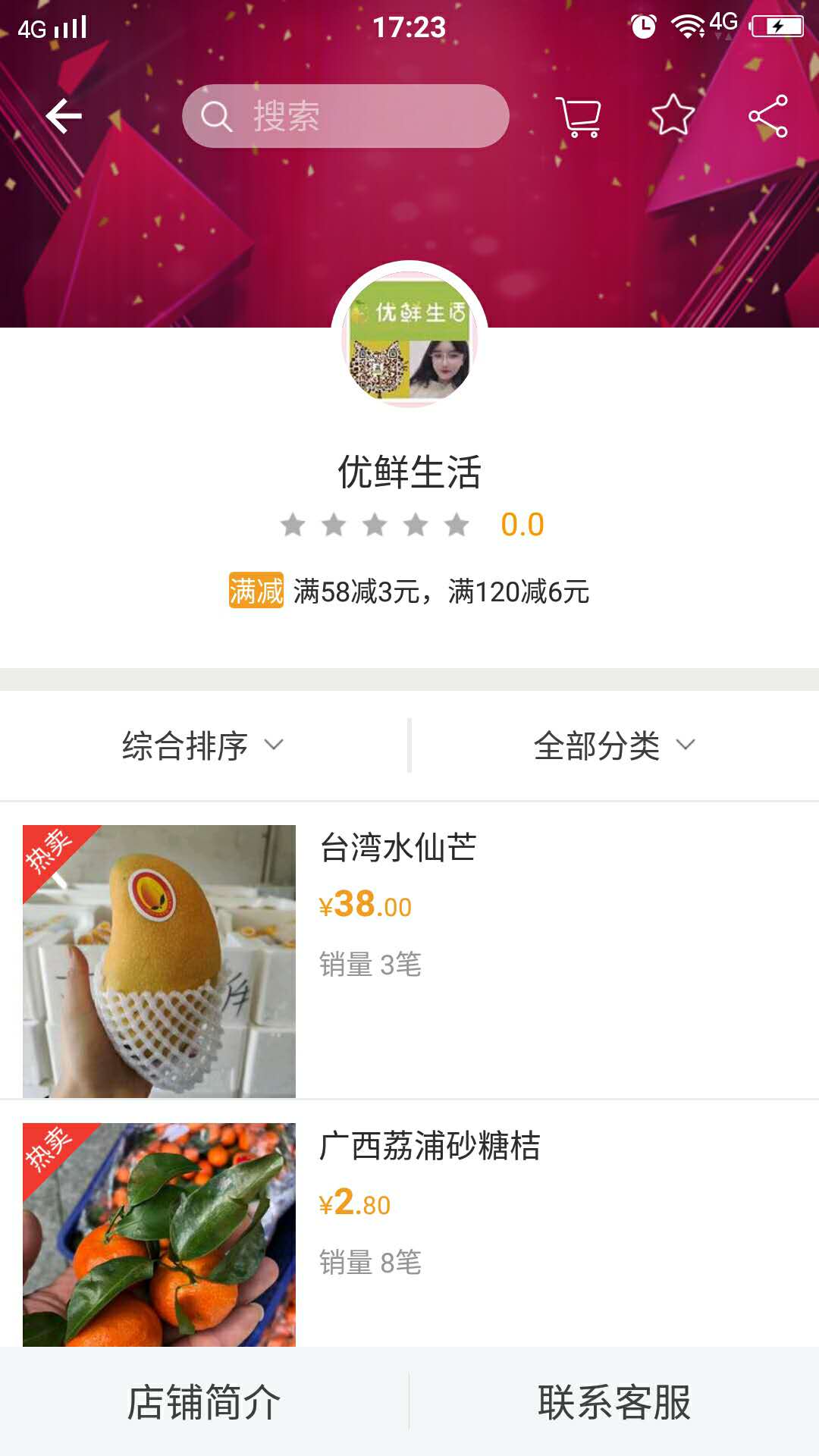The image size is (819, 1456).
Task: Favorite this shop with the star icon
Action: pyautogui.click(x=673, y=115)
